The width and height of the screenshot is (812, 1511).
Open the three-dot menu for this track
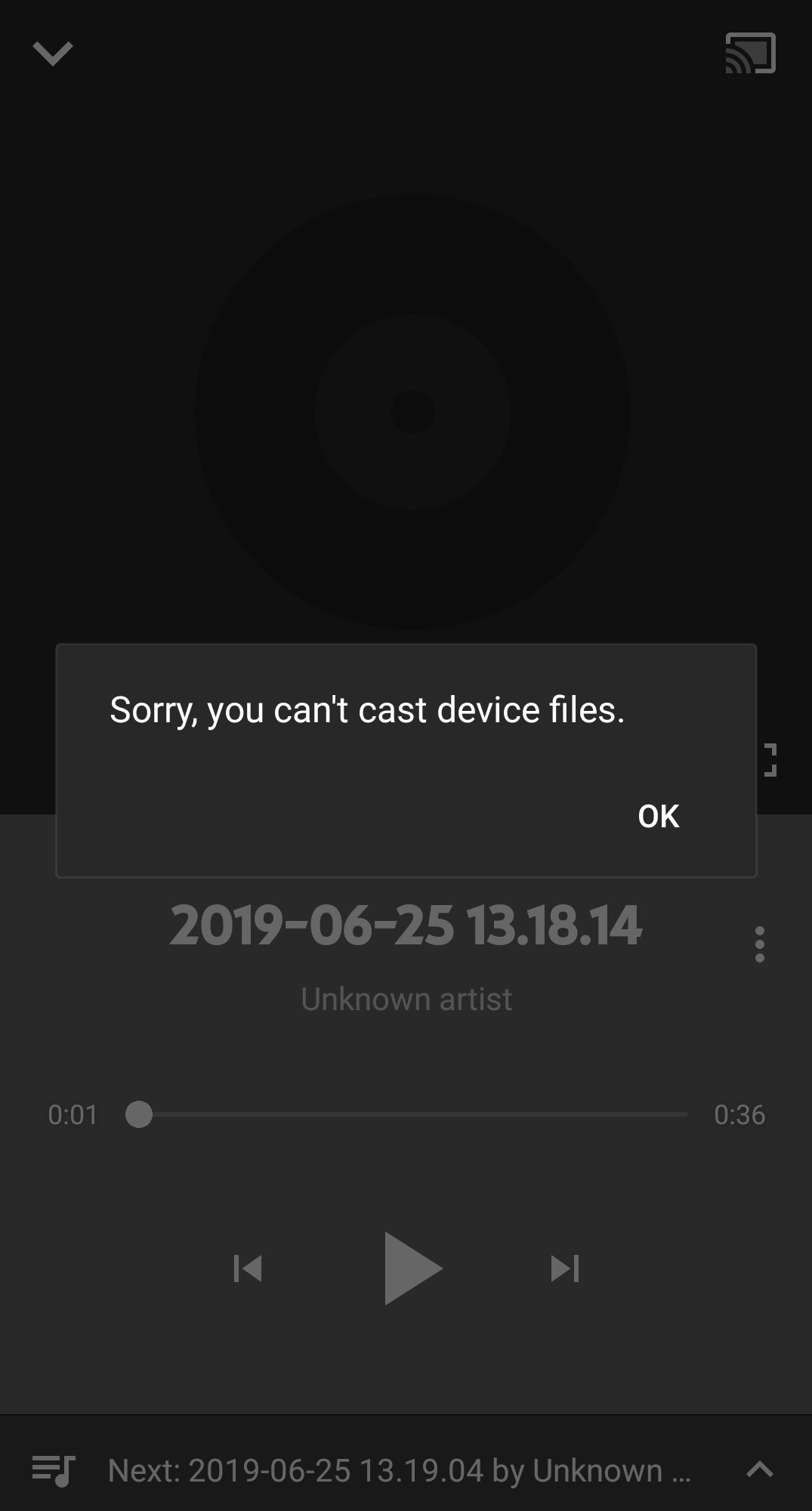pyautogui.click(x=760, y=944)
